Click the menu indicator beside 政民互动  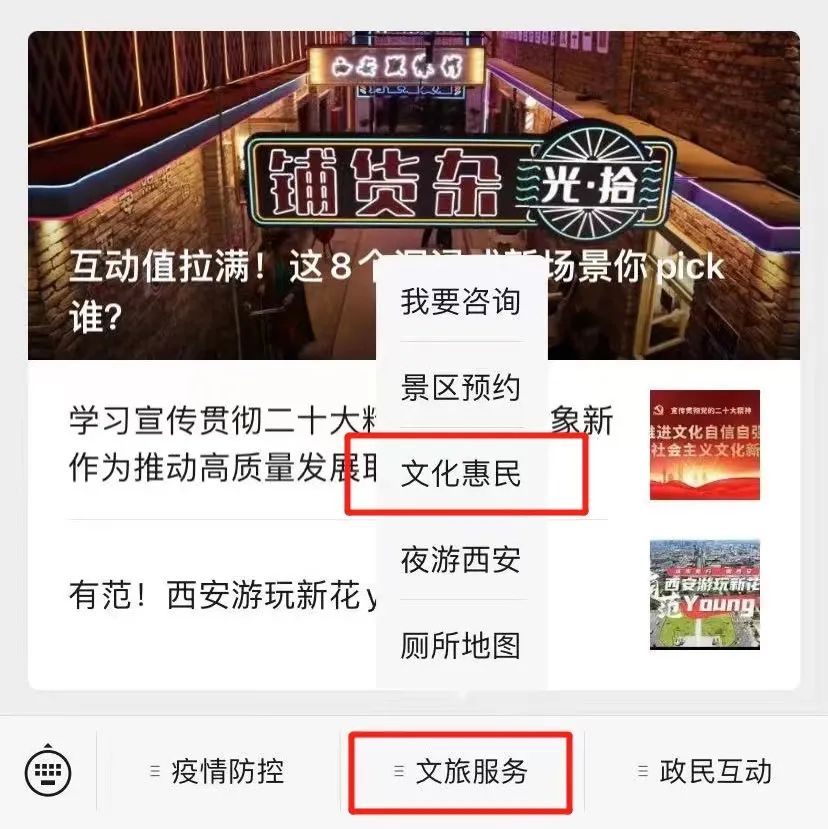(641, 770)
